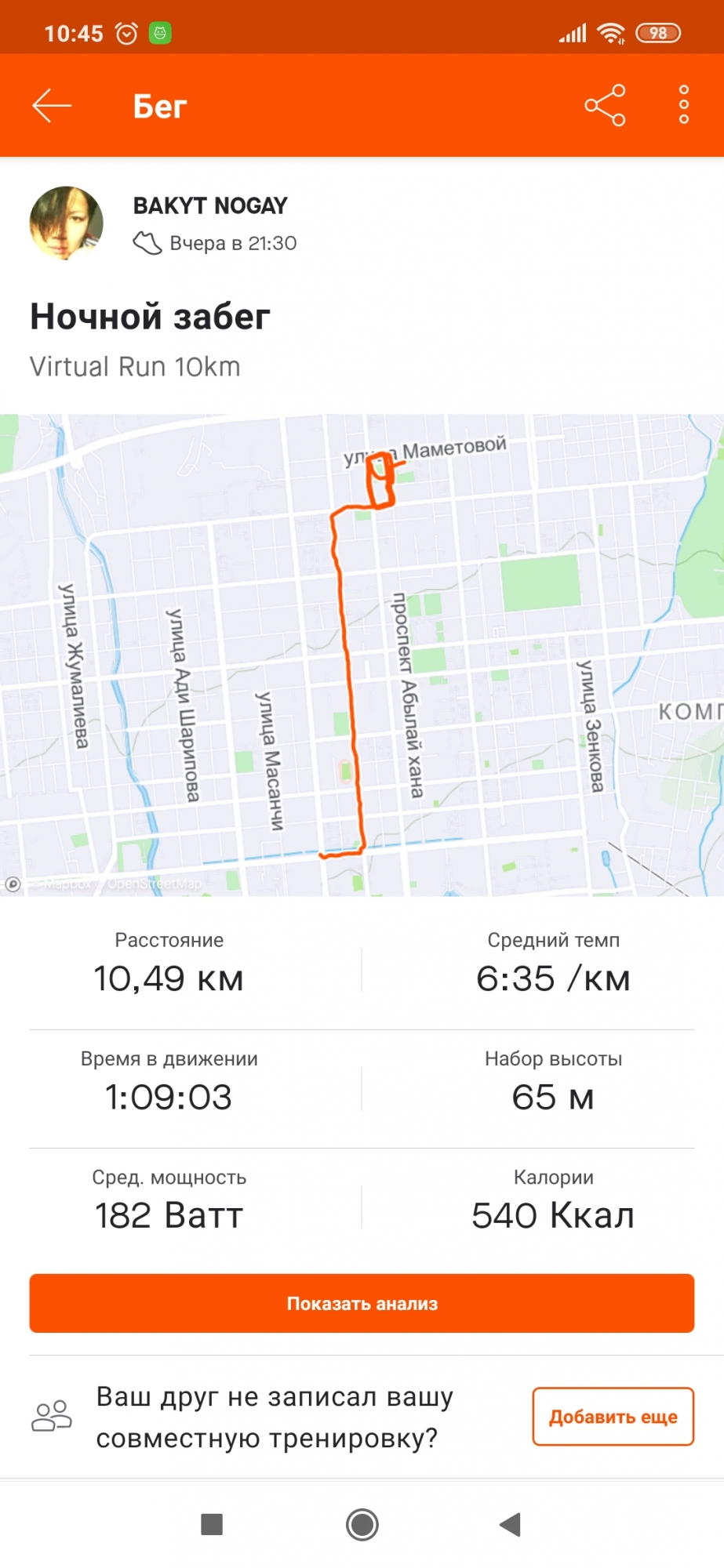
Task: Open the route map
Action: (x=362, y=655)
